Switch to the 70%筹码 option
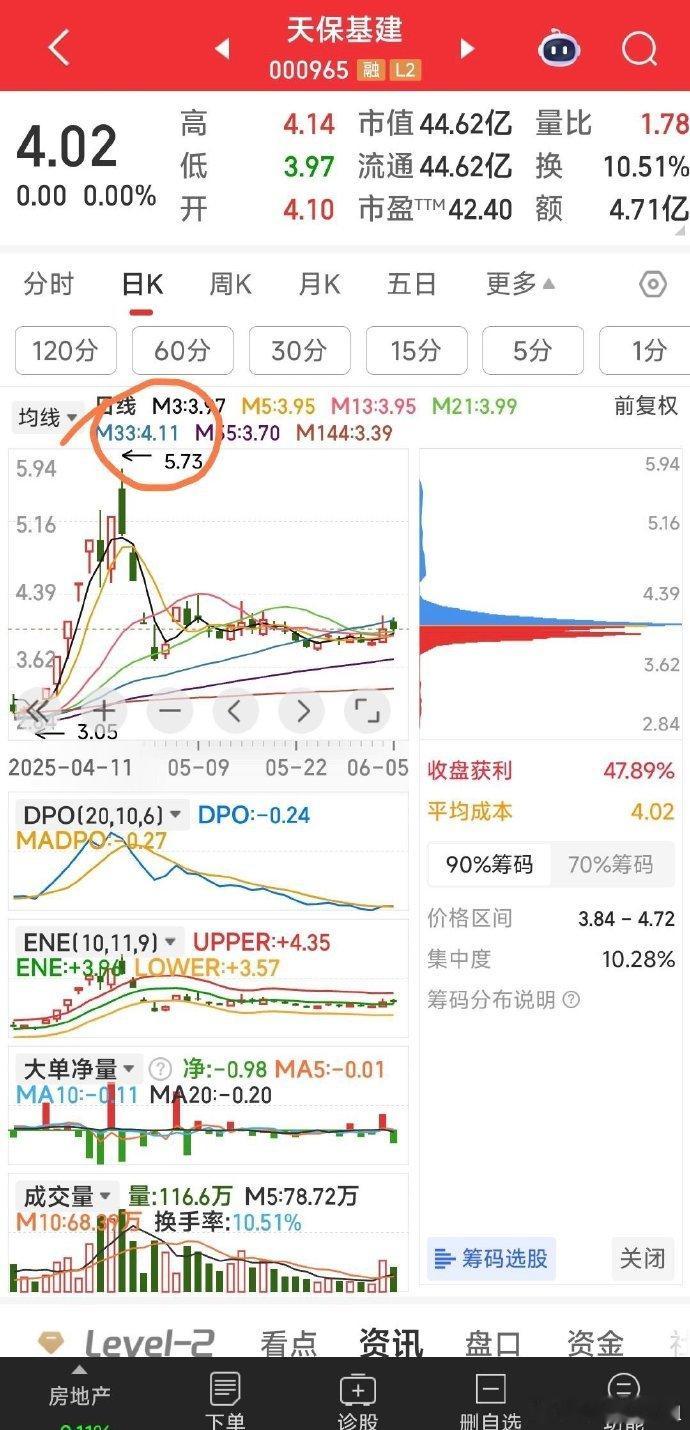 (610, 865)
